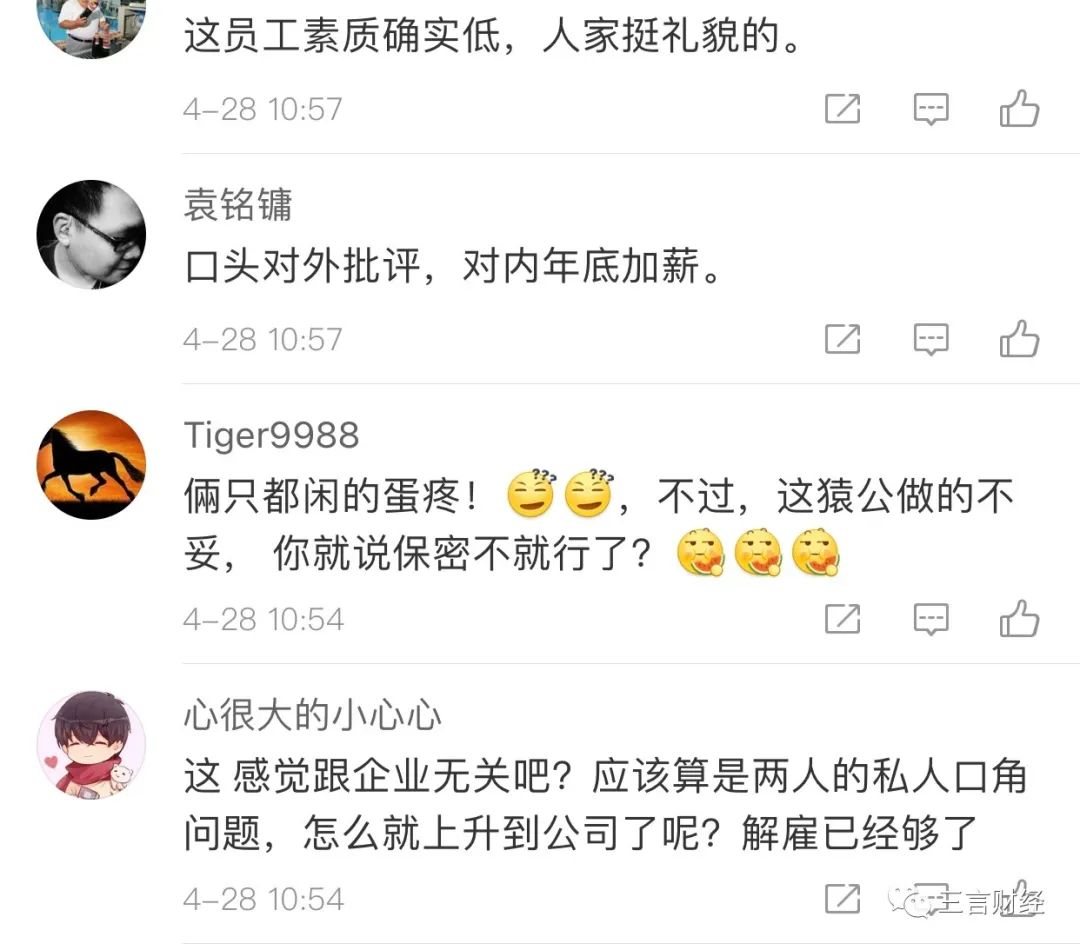Like the comment '这员工素质确实低'
The height and width of the screenshot is (950, 1080).
[1019, 108]
